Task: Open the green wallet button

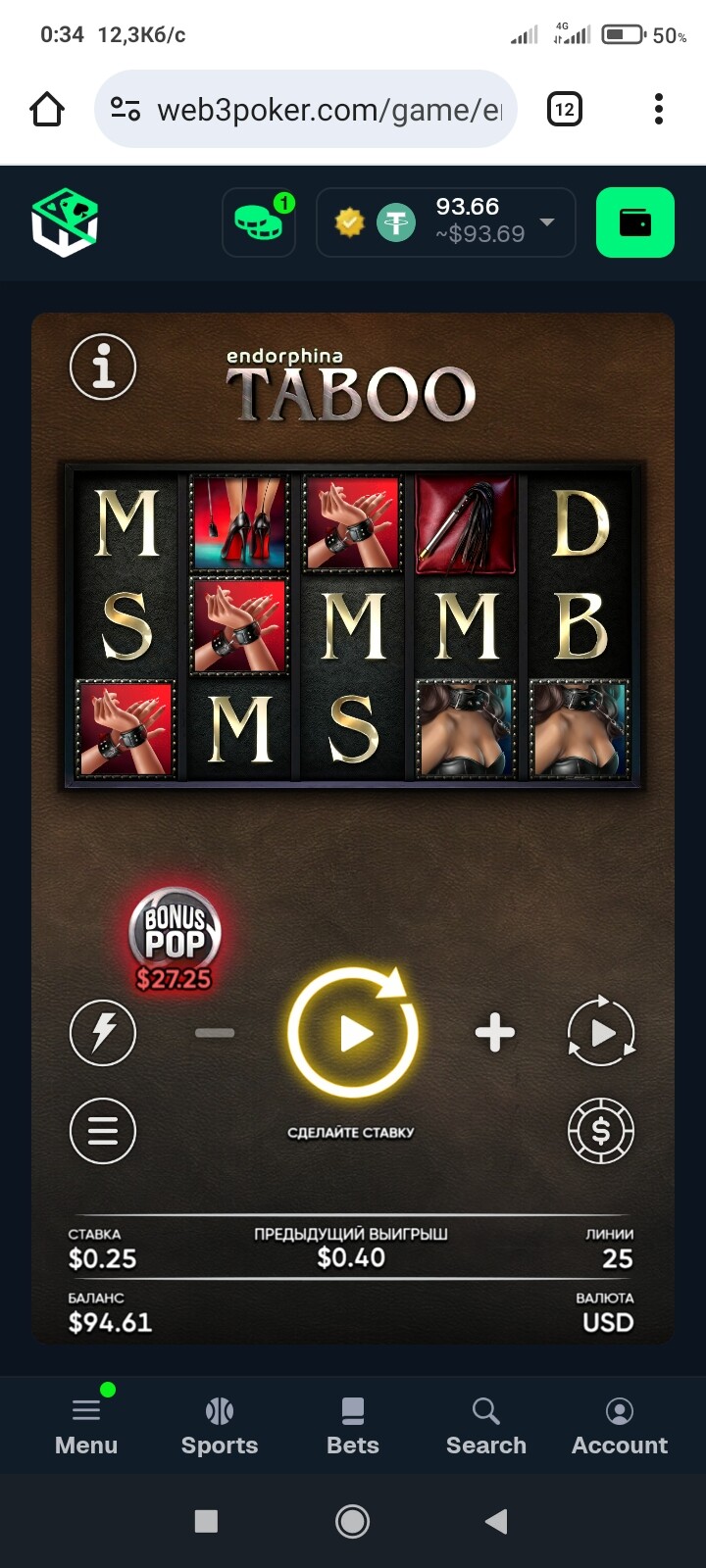Action: pos(635,222)
